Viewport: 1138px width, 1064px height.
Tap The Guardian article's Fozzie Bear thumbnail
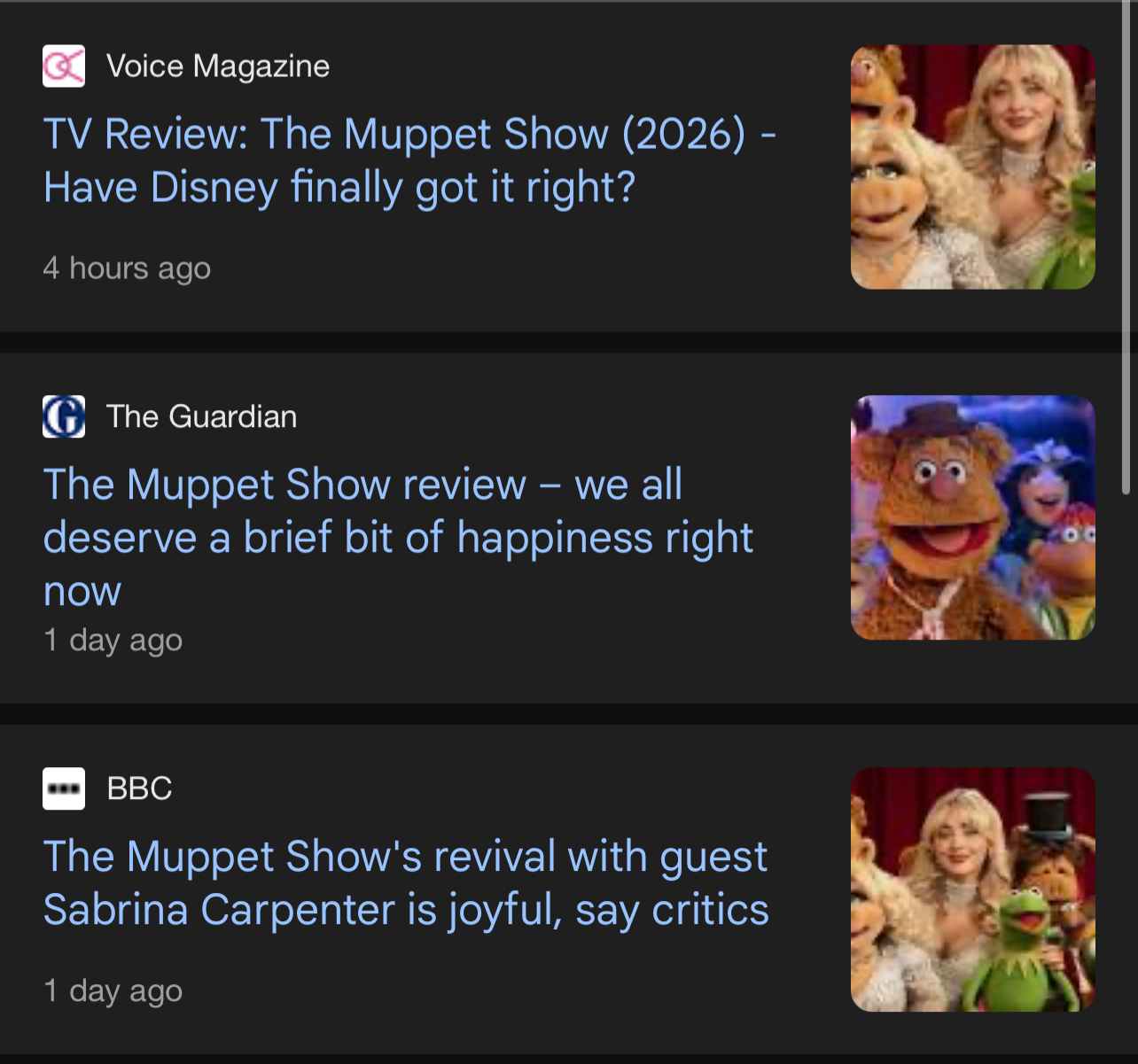(972, 517)
